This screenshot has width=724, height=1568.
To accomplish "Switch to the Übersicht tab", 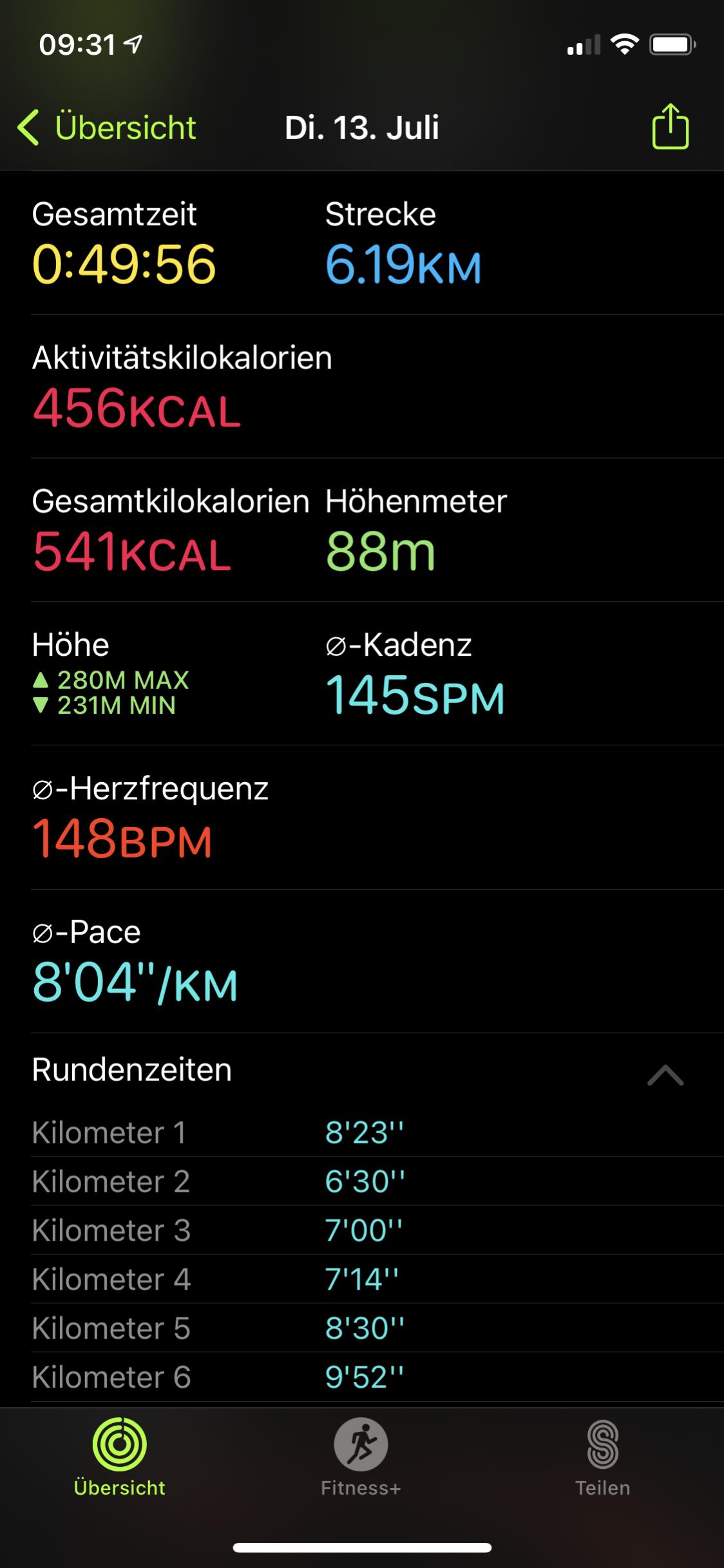I will (120, 1457).
